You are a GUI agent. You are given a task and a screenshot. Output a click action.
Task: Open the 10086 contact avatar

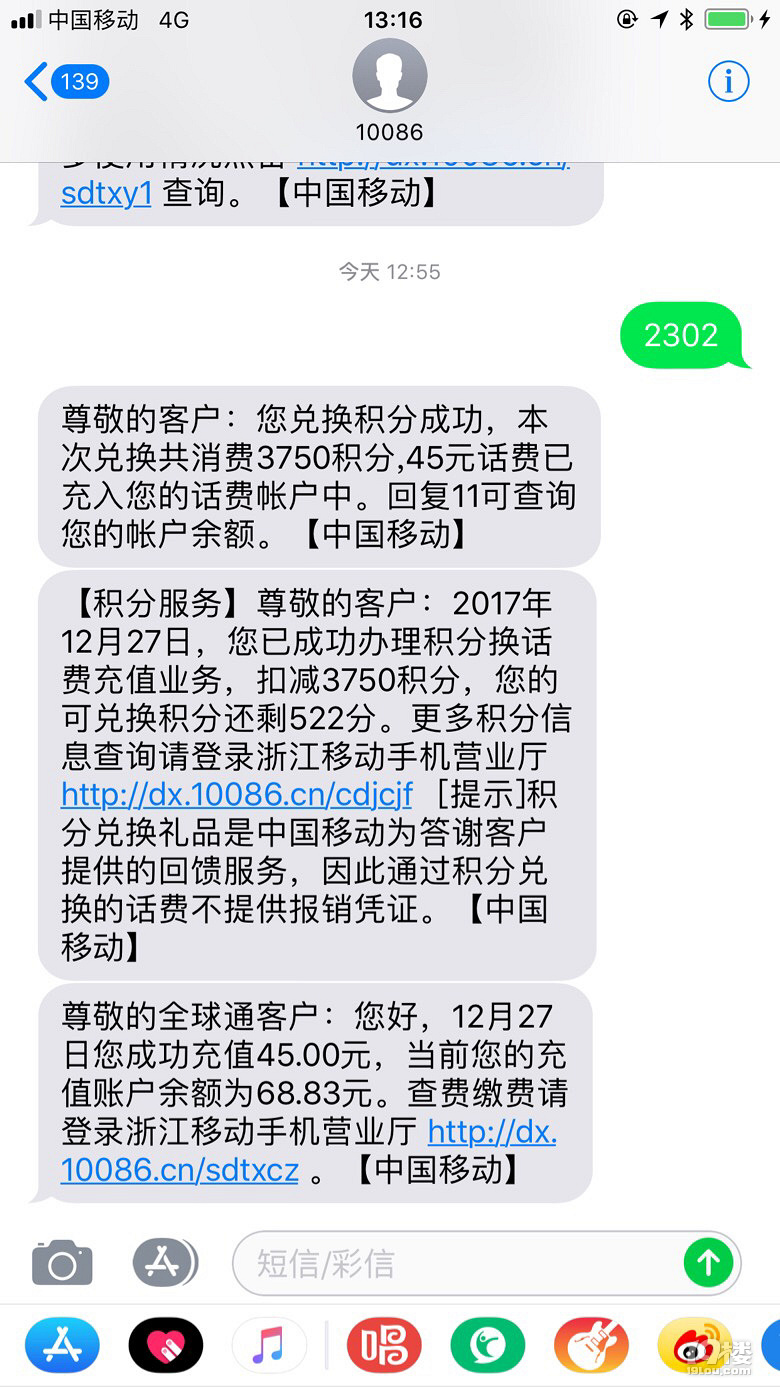(389, 76)
